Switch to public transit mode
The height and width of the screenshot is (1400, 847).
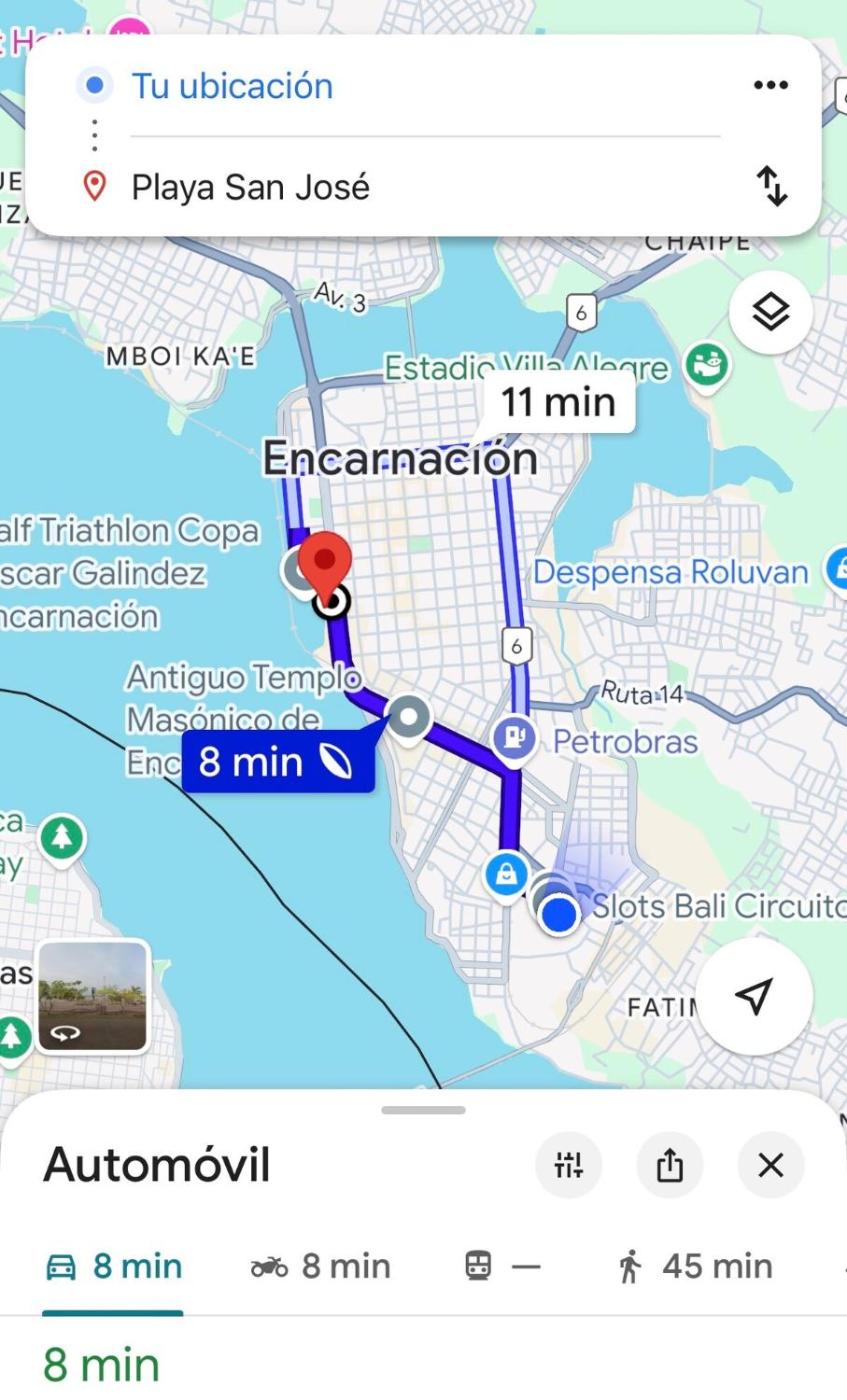[x=502, y=1266]
